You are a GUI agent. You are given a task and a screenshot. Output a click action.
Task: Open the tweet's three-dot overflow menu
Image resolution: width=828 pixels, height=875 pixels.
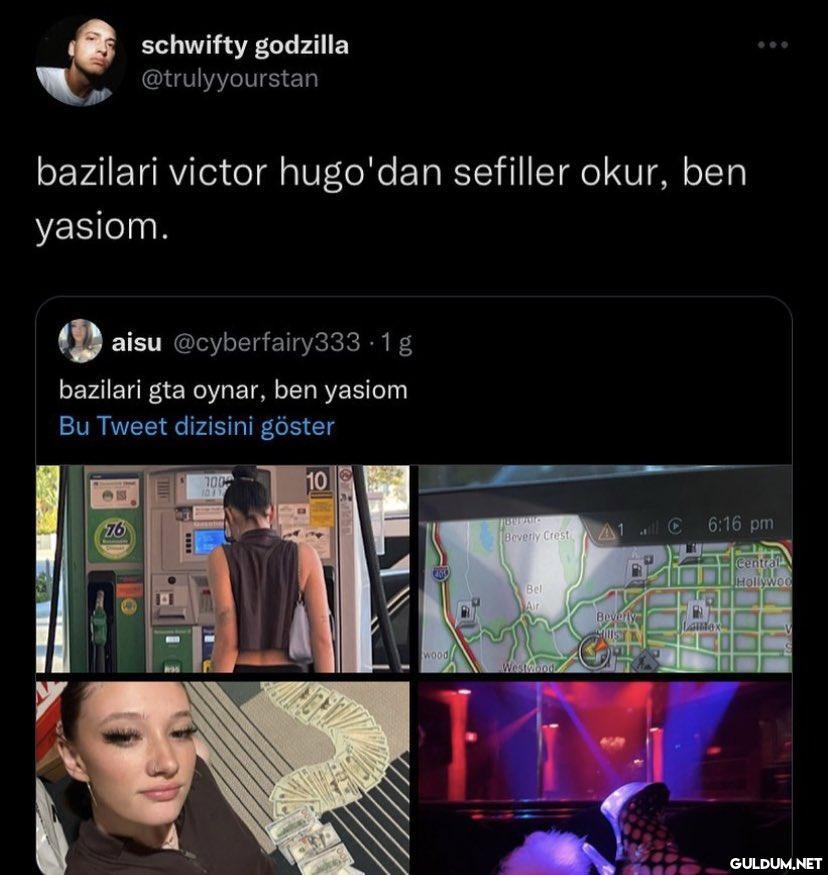pos(772,45)
